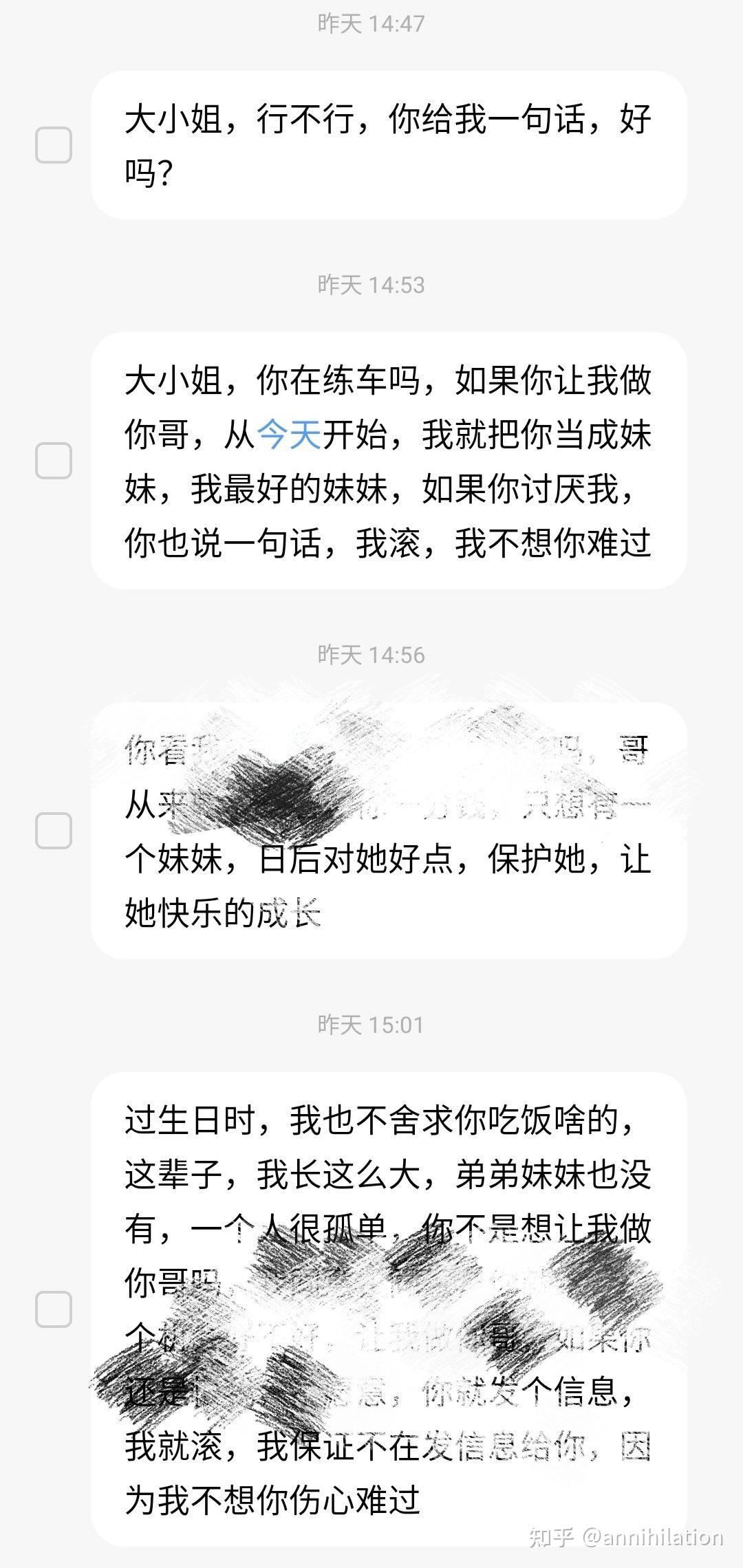Open the blue 今天 link in the message
Screen dimensions: 743x1568
[x=289, y=435]
